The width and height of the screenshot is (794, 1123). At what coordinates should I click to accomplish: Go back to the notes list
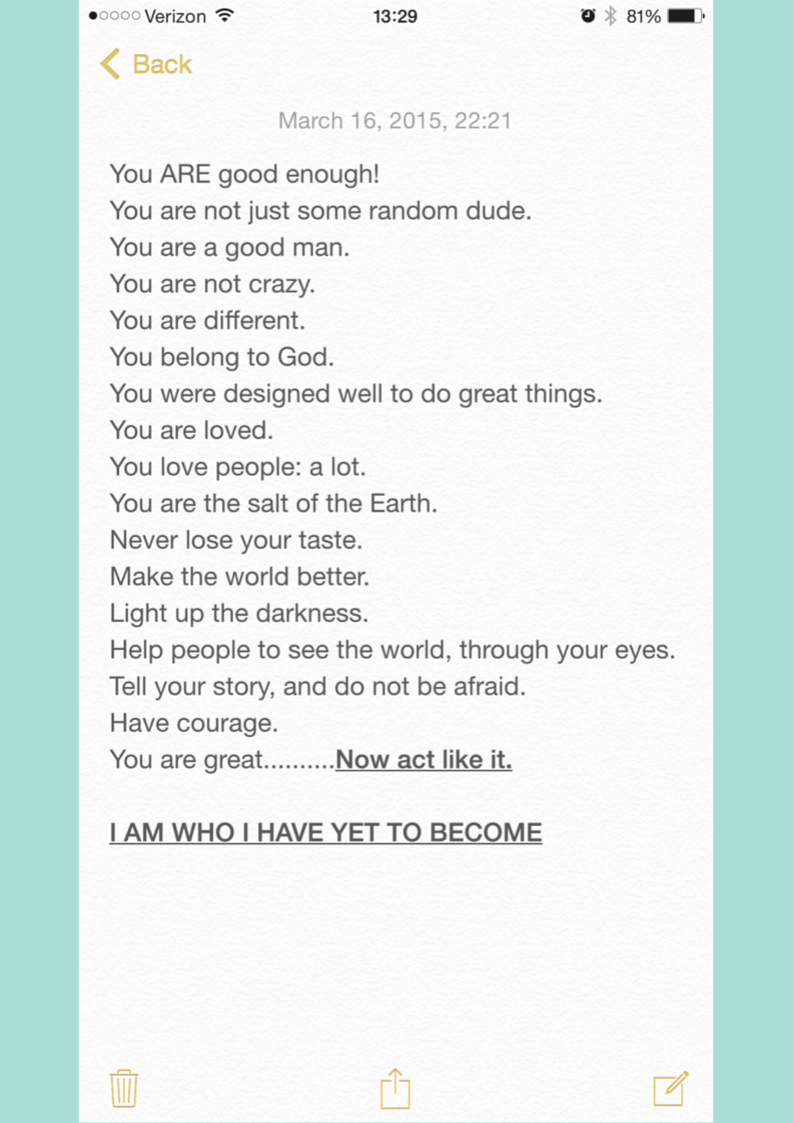click(x=146, y=64)
